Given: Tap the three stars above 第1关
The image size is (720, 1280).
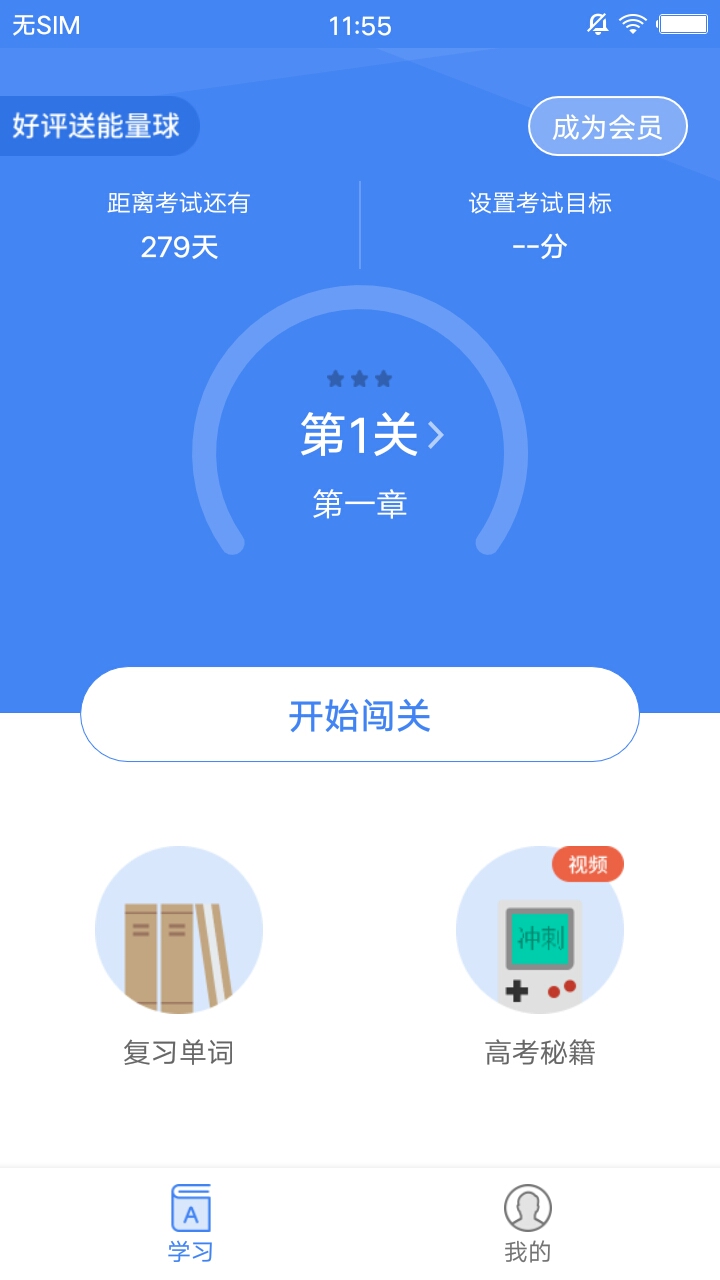Looking at the screenshot, I should tap(360, 378).
